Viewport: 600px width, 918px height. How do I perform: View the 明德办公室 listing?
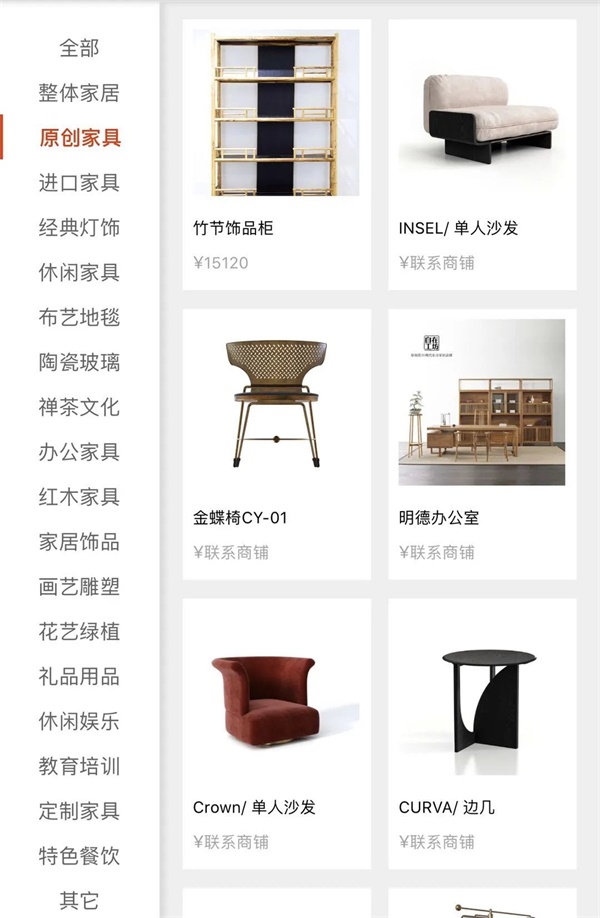(x=482, y=444)
